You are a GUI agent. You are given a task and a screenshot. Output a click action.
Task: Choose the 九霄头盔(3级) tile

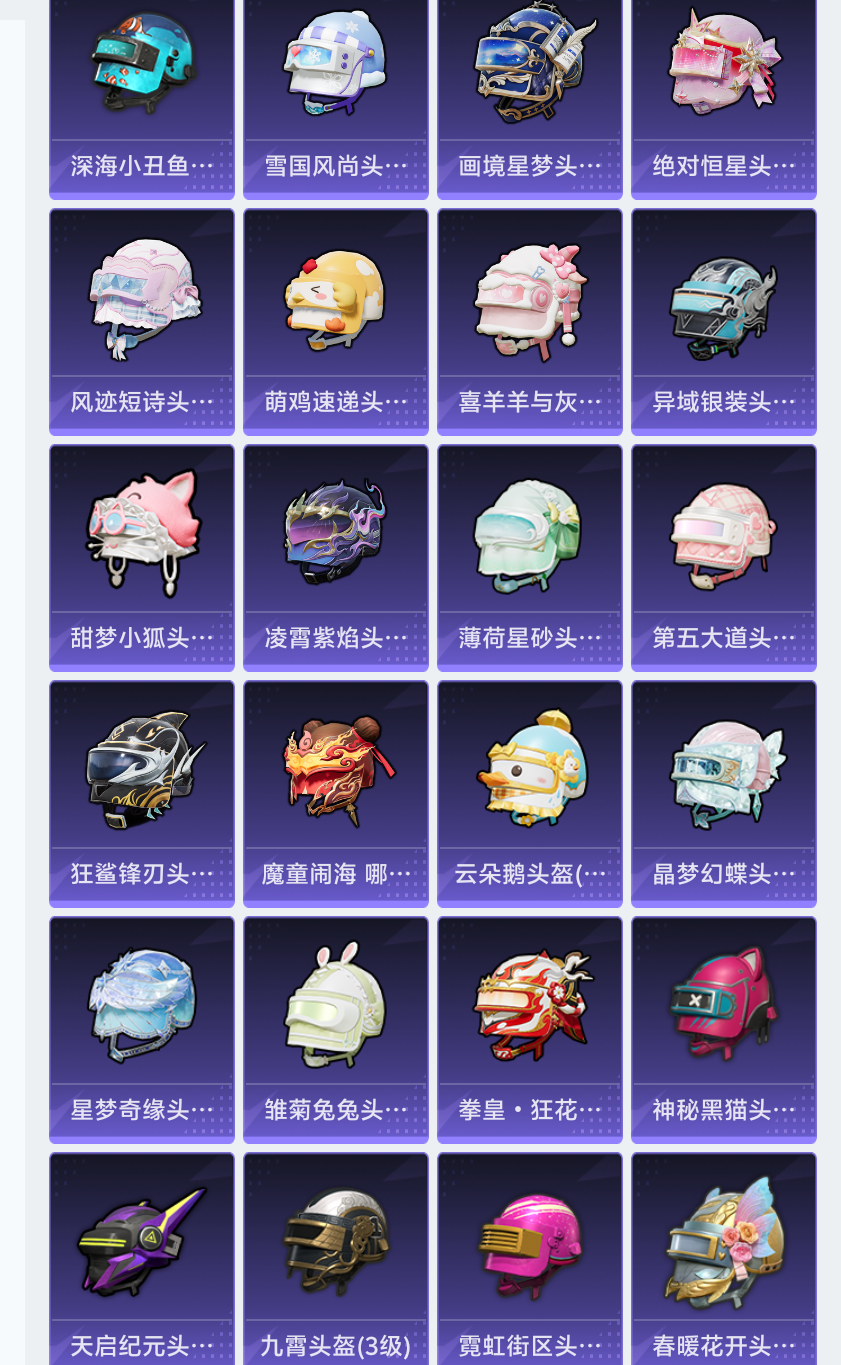coord(336,1259)
